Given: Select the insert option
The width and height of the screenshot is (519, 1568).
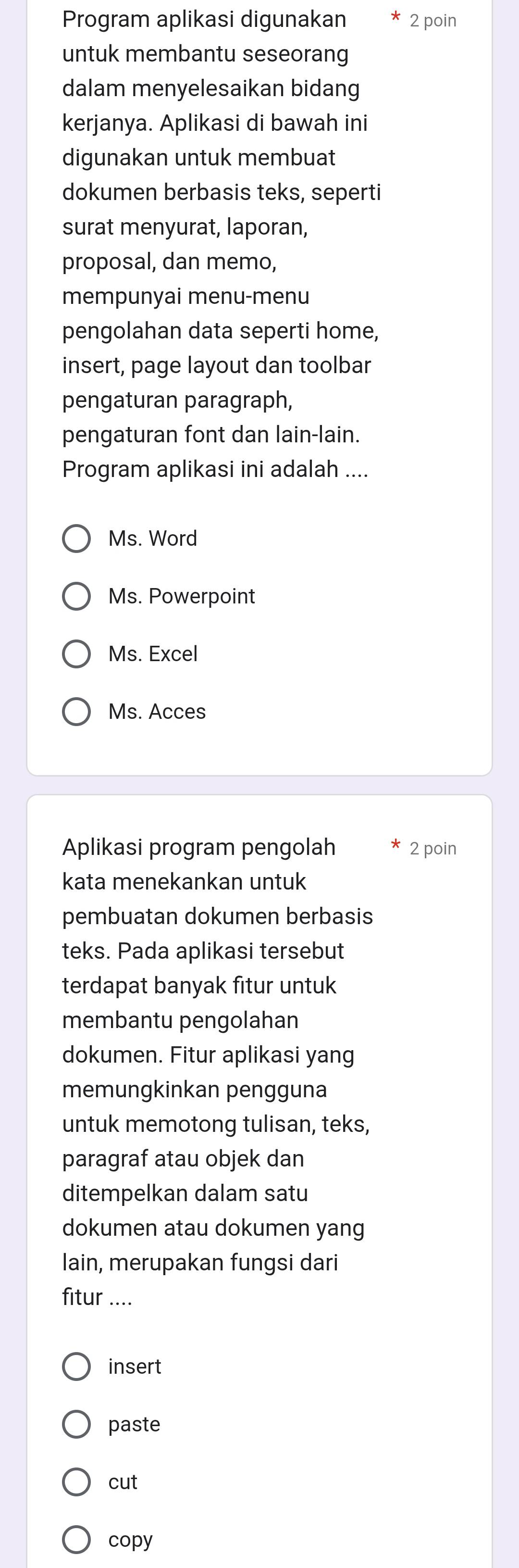Looking at the screenshot, I should (77, 1367).
